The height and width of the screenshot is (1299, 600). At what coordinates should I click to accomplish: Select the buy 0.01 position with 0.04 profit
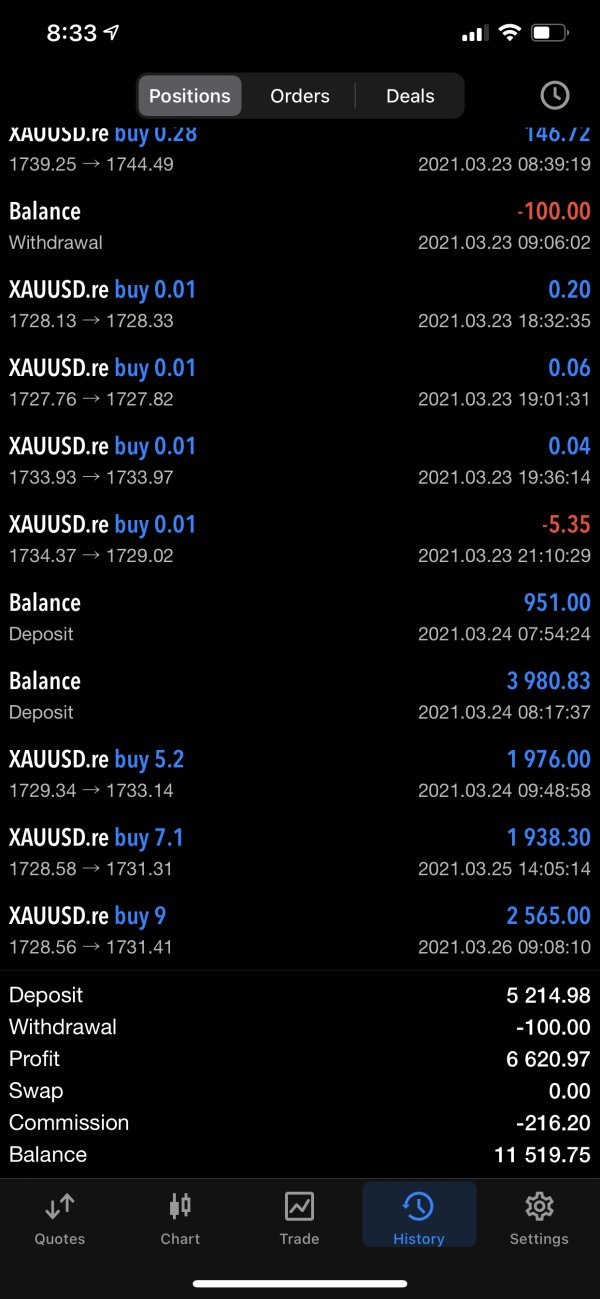(300, 460)
